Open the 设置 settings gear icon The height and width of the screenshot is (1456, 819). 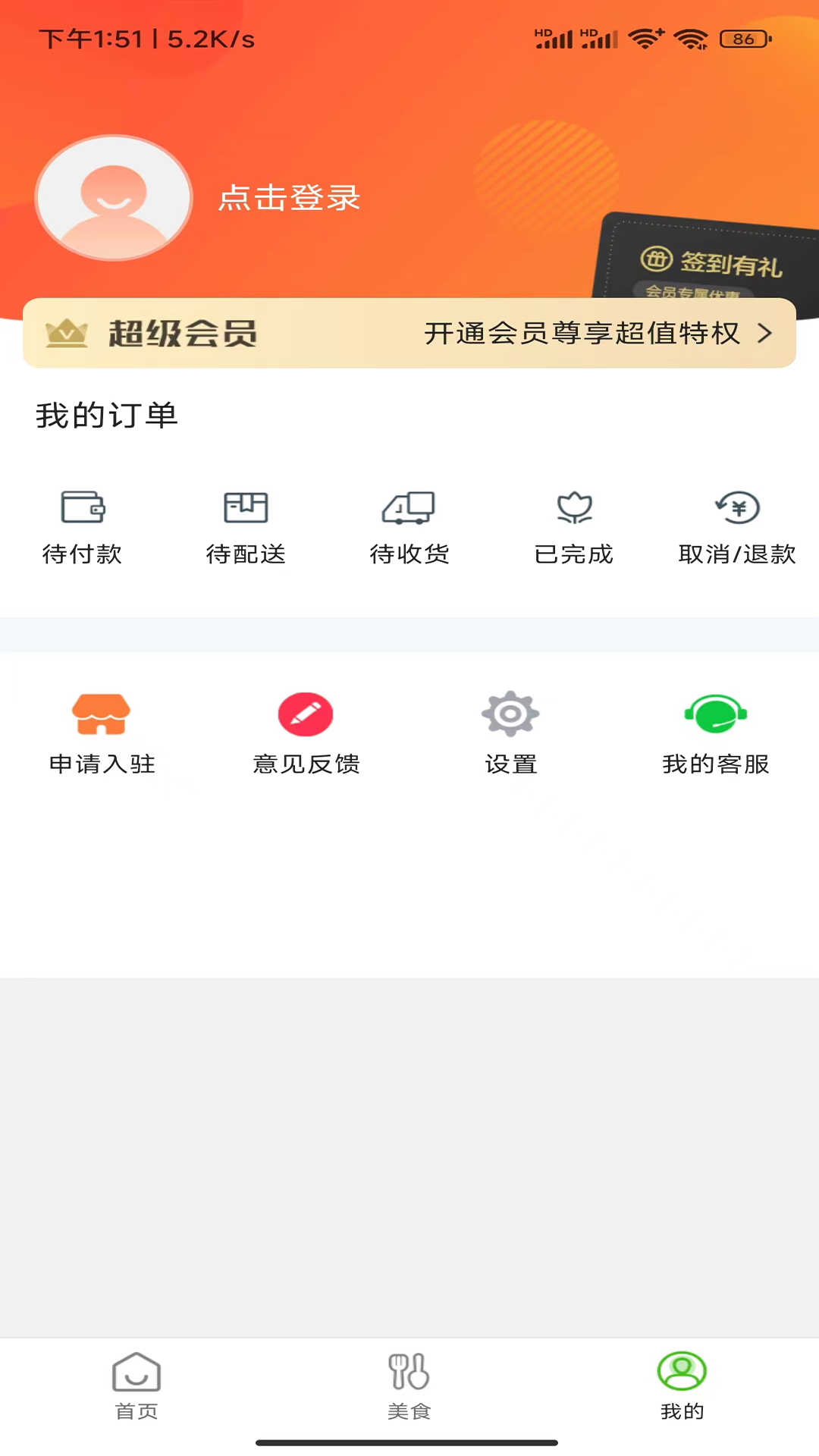510,714
